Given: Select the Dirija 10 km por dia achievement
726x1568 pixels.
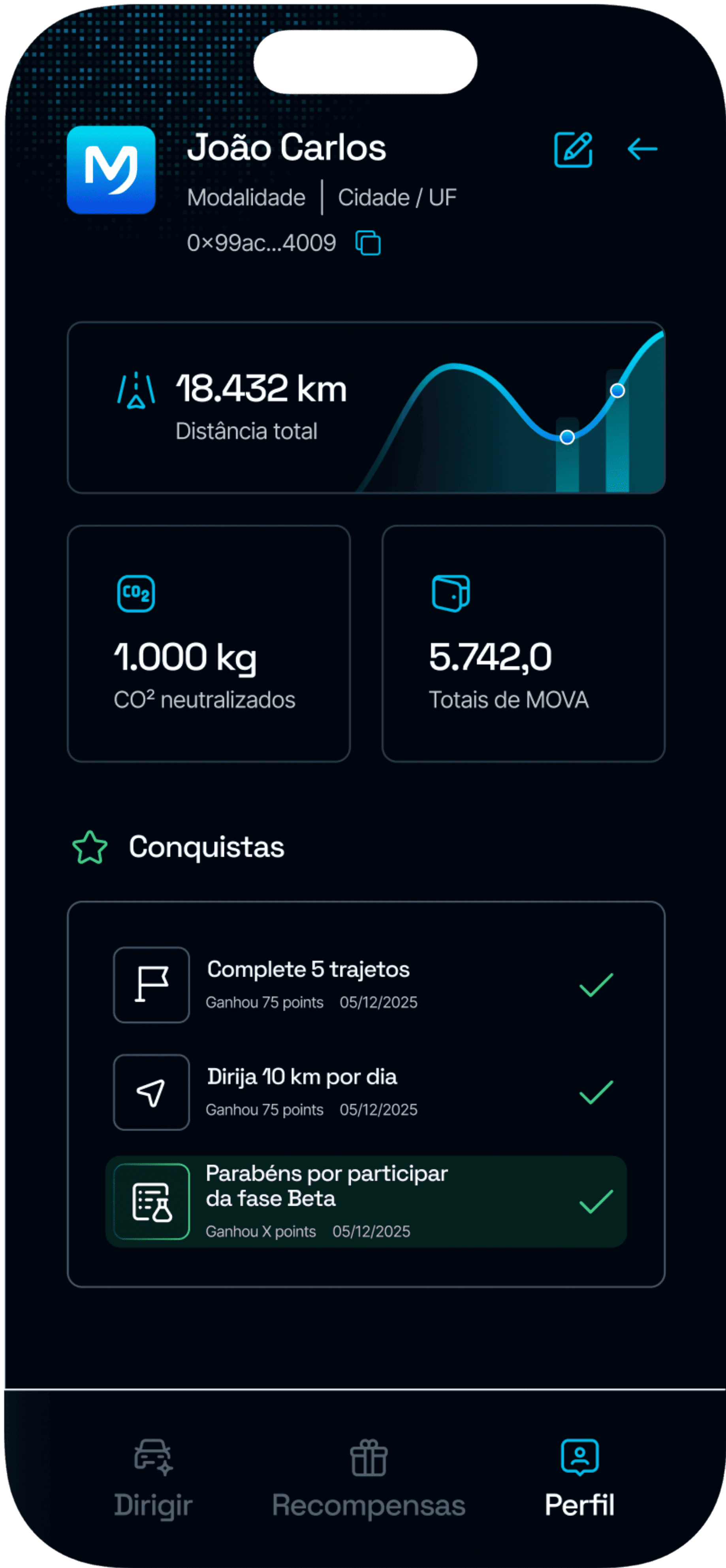Looking at the screenshot, I should click(x=366, y=1092).
